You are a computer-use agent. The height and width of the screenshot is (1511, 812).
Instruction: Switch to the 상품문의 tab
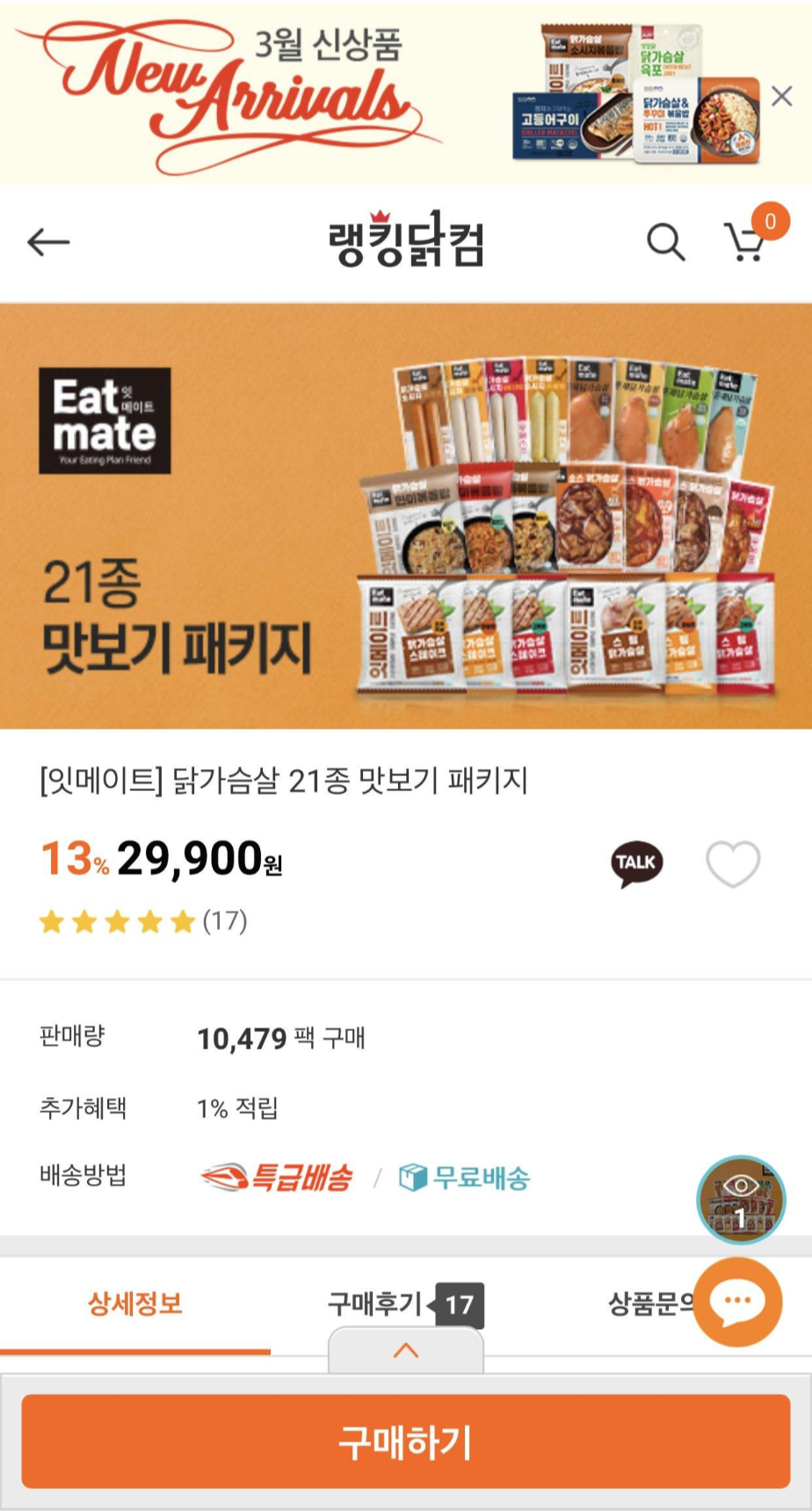(651, 1304)
